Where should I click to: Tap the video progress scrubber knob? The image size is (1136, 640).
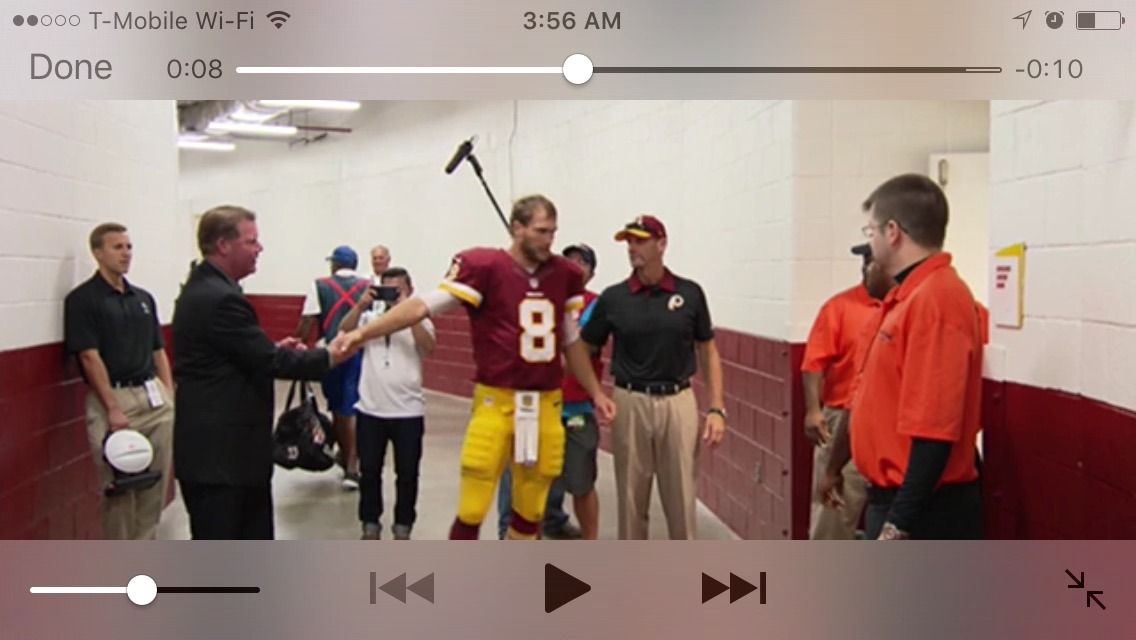point(577,69)
